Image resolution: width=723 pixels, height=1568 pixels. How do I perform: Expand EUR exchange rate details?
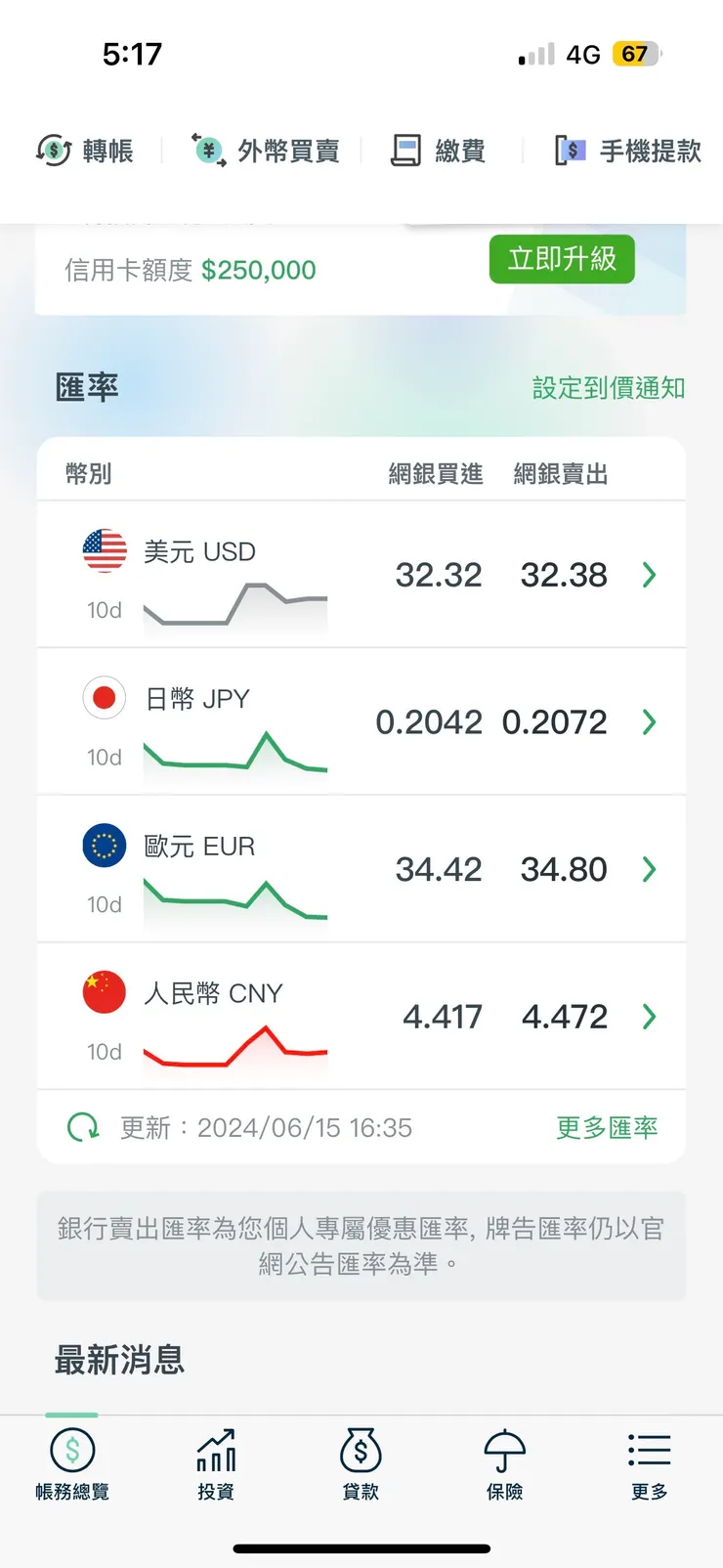(x=648, y=870)
